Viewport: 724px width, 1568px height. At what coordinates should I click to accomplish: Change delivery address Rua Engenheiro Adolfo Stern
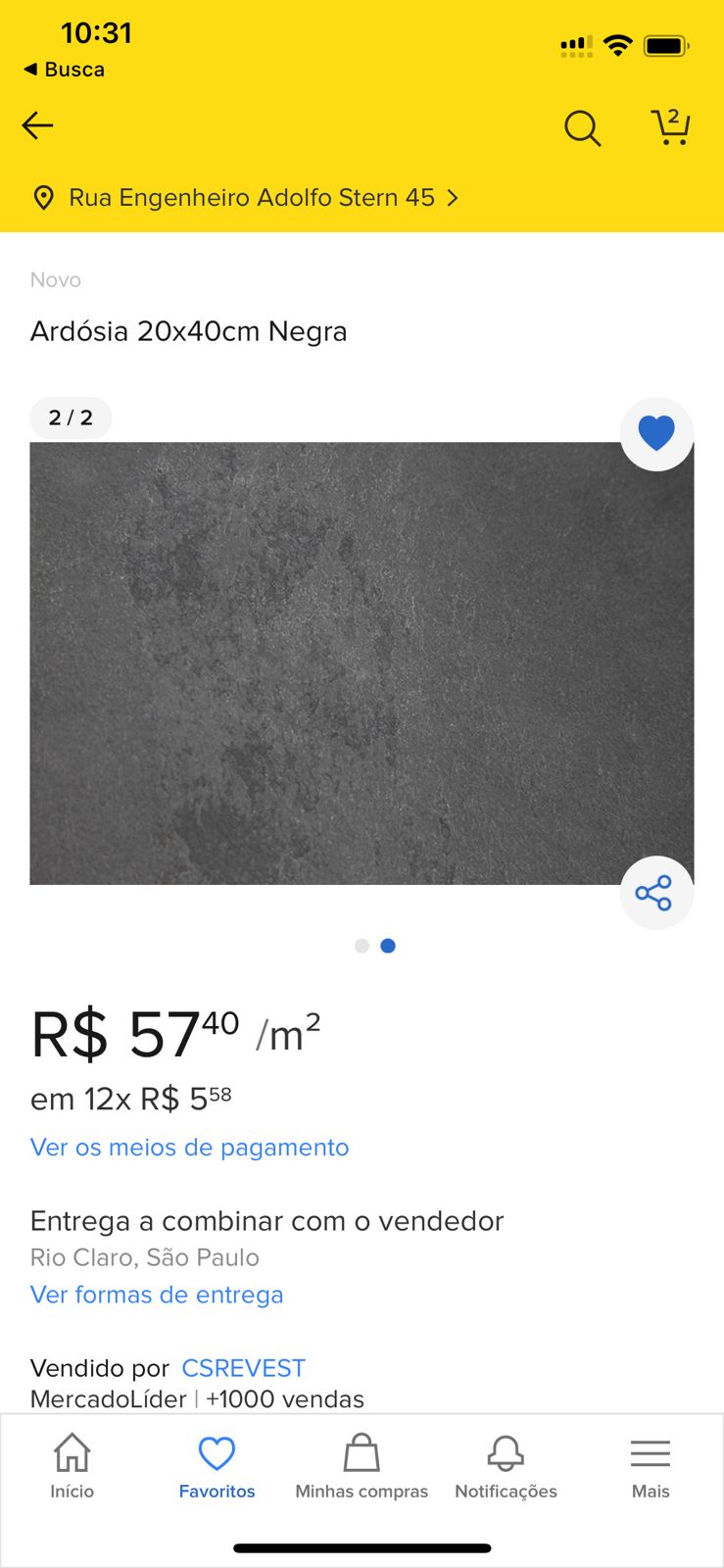(x=251, y=198)
